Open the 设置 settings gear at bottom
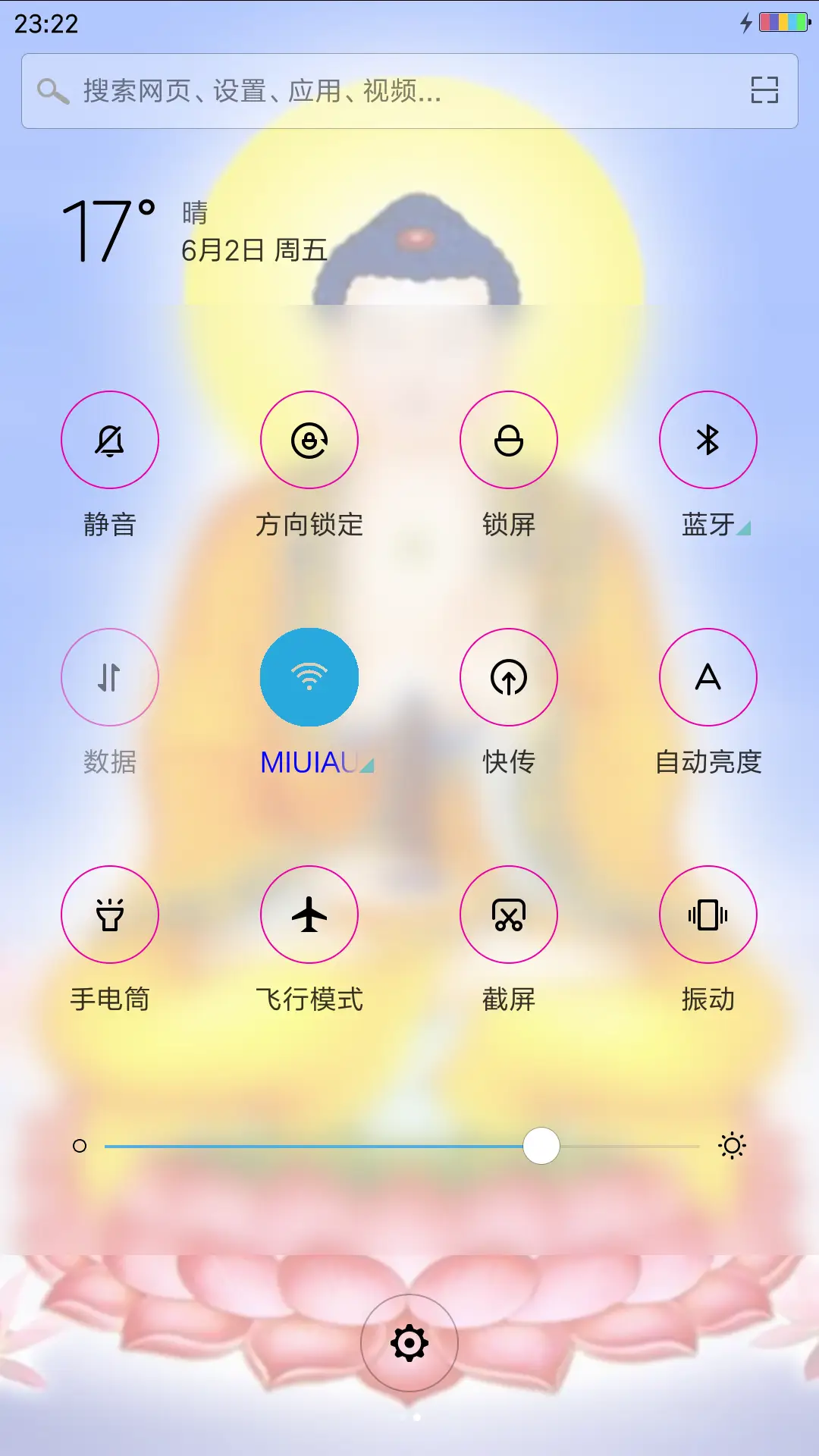The image size is (819, 1456). click(x=409, y=1342)
